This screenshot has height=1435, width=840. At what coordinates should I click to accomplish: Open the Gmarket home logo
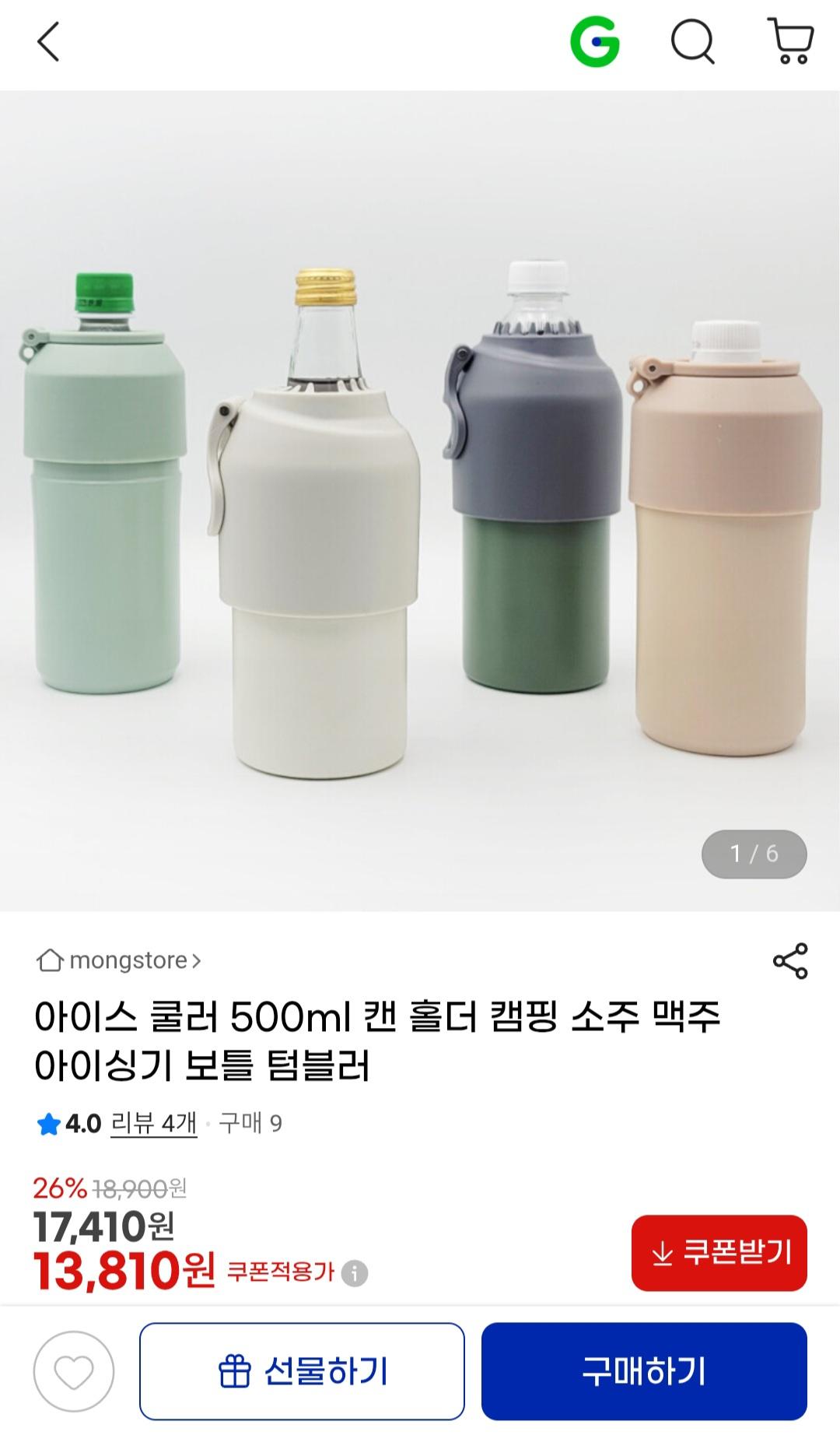(x=595, y=42)
